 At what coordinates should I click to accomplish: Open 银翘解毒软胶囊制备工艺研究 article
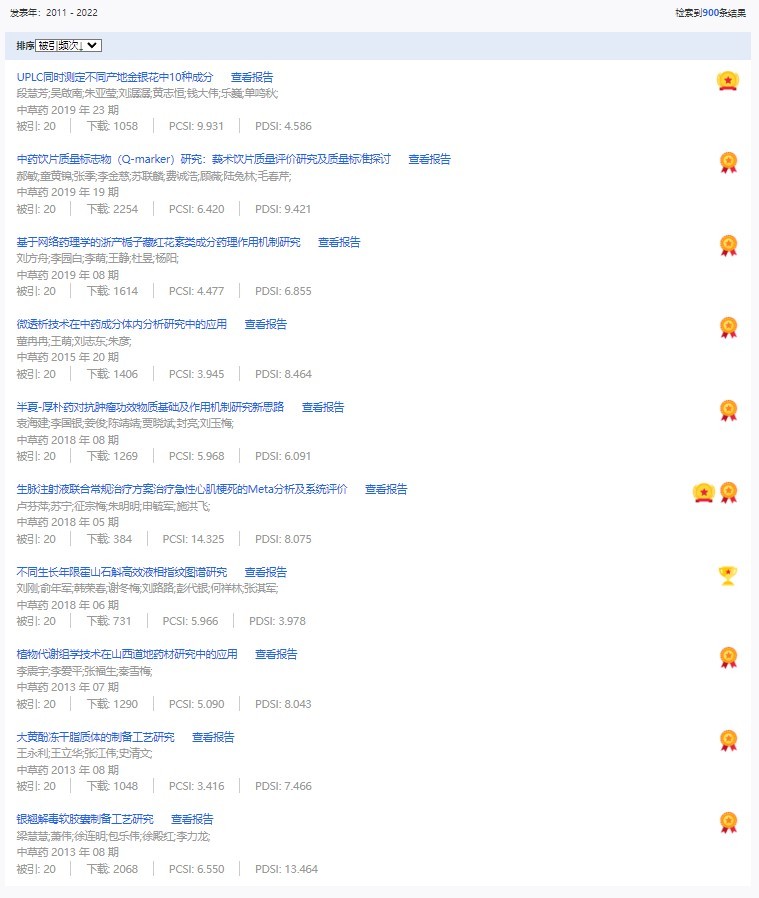tap(85, 819)
